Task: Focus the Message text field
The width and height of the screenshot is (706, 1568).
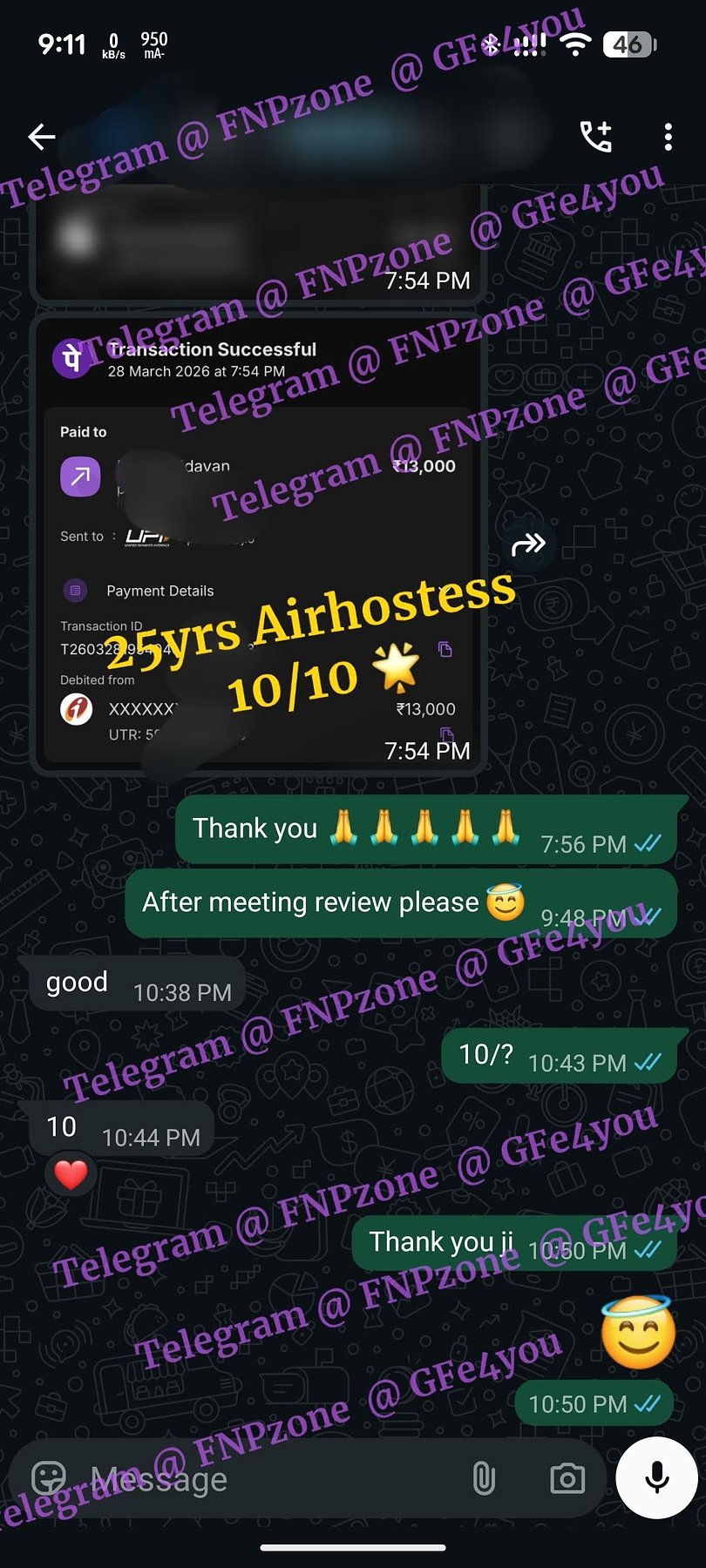Action: (x=261, y=1478)
